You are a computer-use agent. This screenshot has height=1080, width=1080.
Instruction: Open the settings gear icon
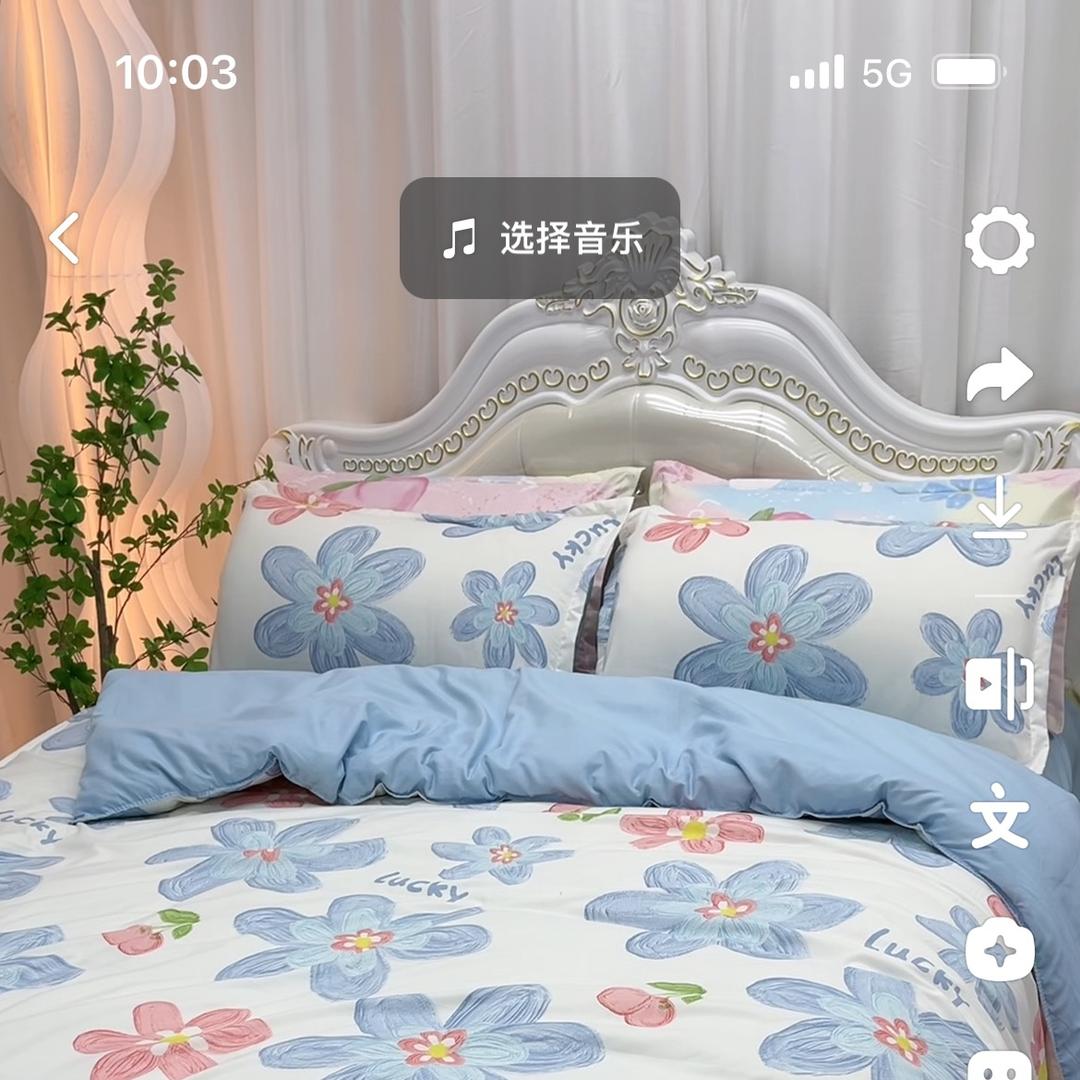[x=999, y=240]
